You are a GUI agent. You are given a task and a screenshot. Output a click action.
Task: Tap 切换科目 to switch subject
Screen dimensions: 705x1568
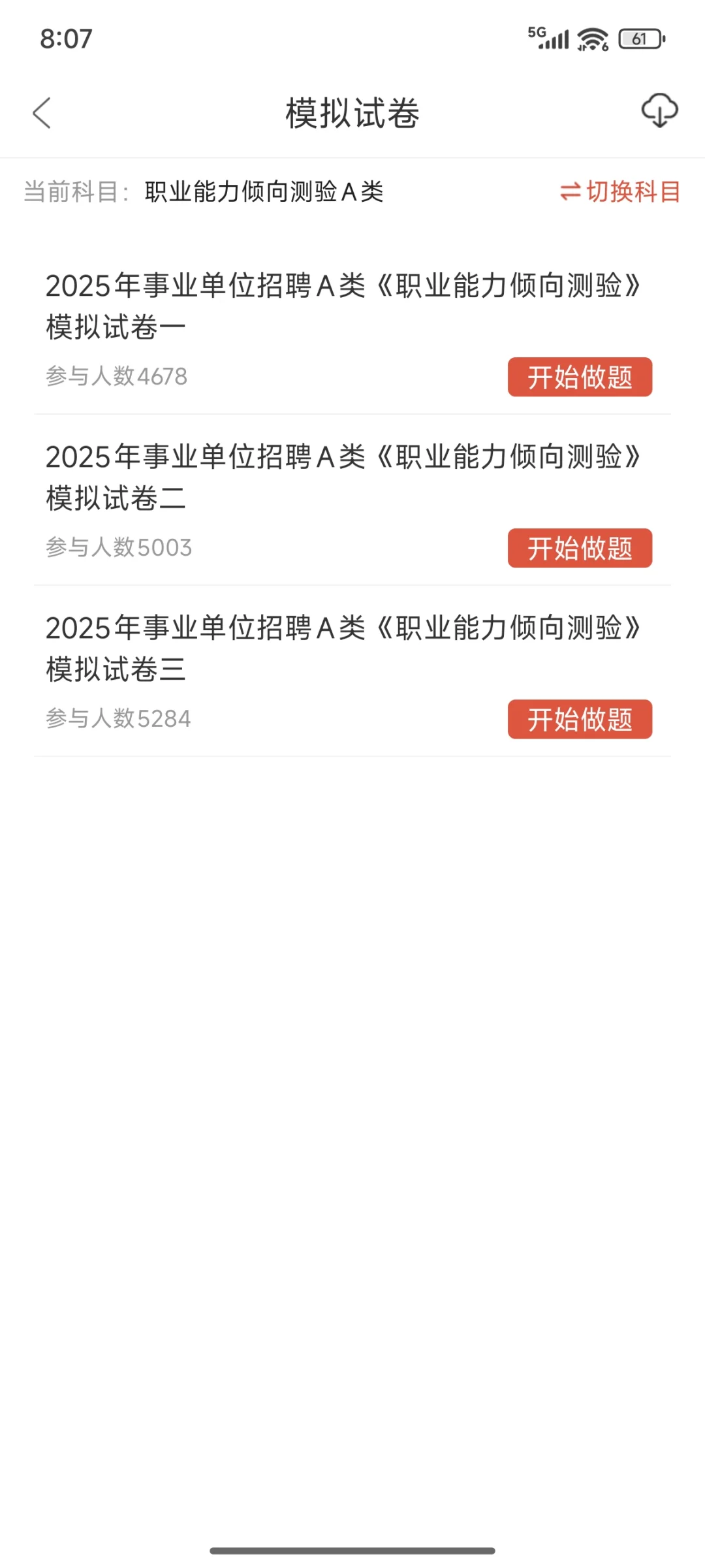pyautogui.click(x=620, y=192)
